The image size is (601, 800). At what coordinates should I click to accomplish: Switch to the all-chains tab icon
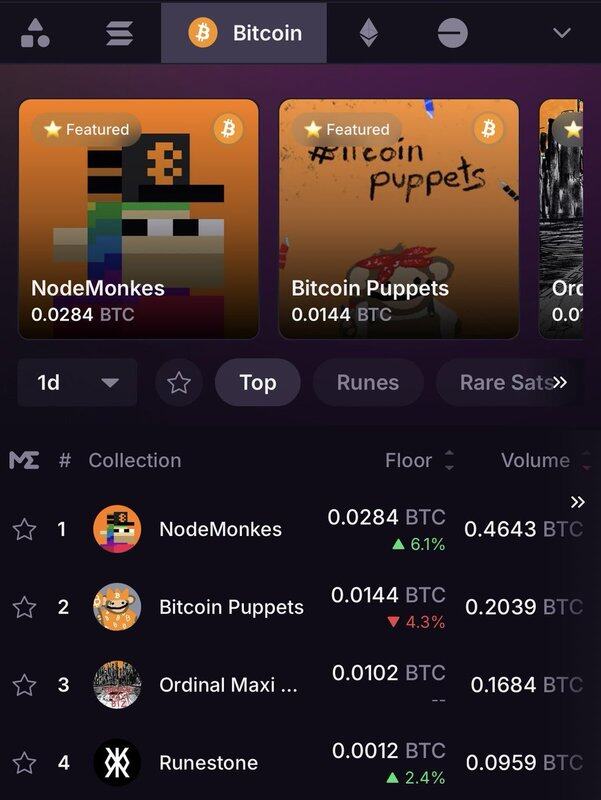coord(35,33)
